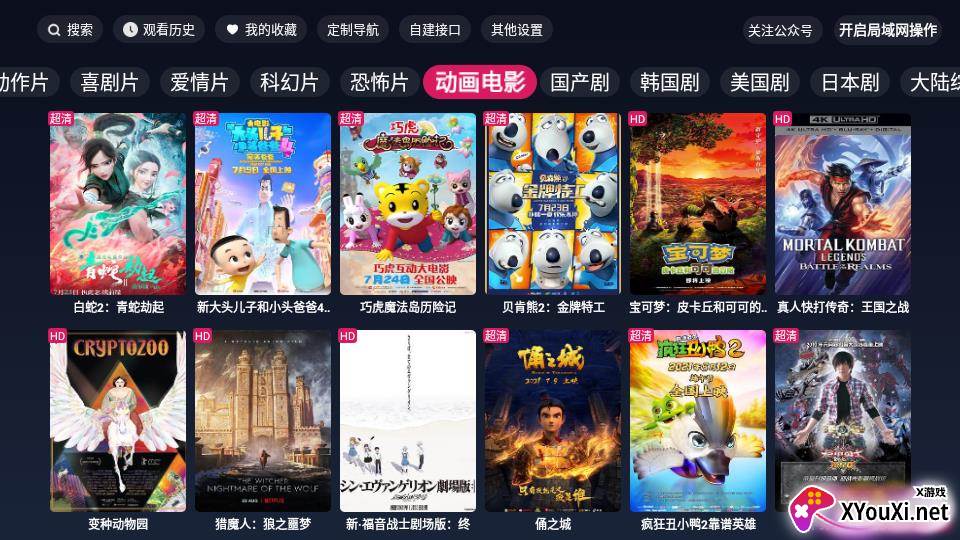Switch to 爱情片 category
Image resolution: width=960 pixels, height=540 pixels.
199,82
